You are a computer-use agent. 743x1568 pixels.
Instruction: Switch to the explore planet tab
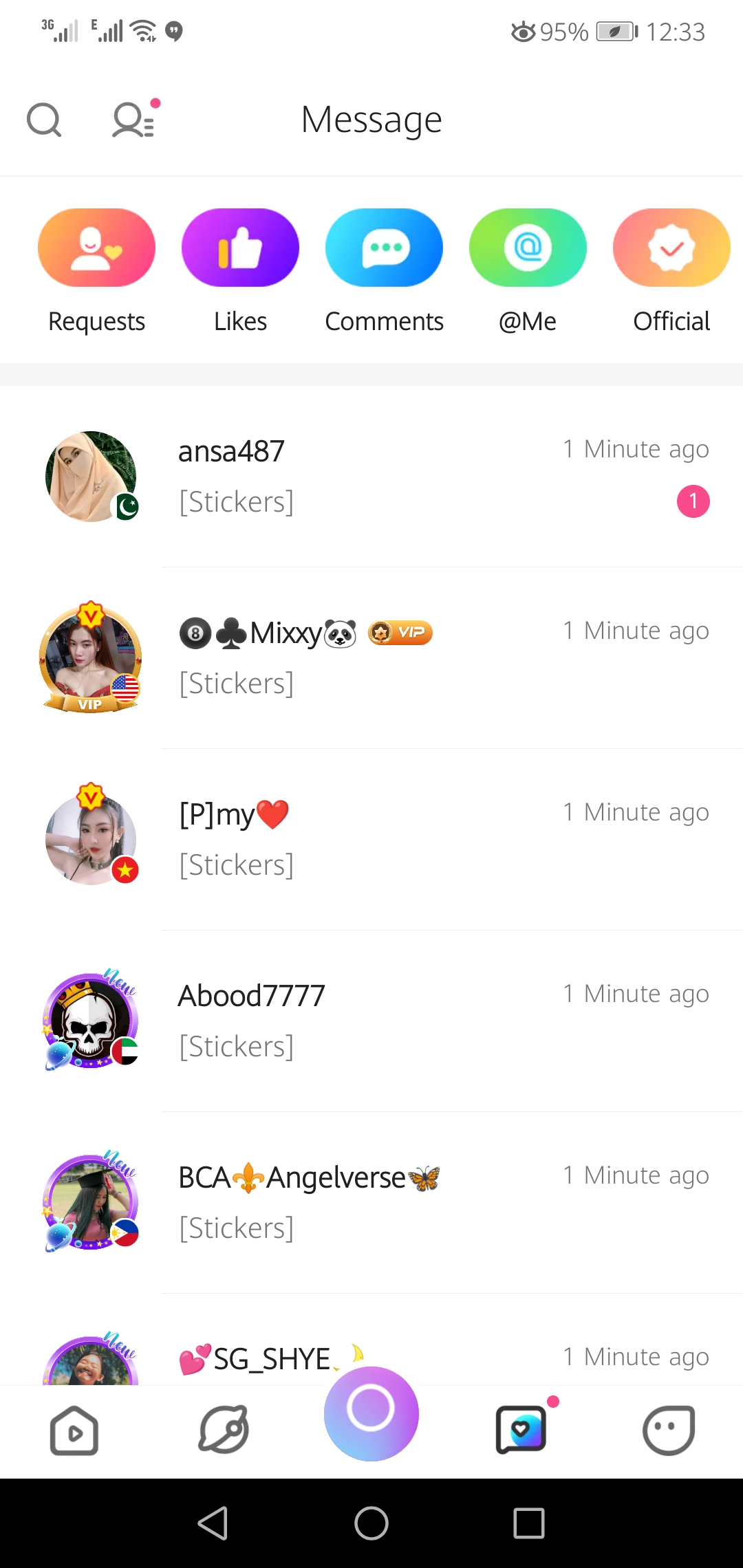click(x=224, y=1430)
